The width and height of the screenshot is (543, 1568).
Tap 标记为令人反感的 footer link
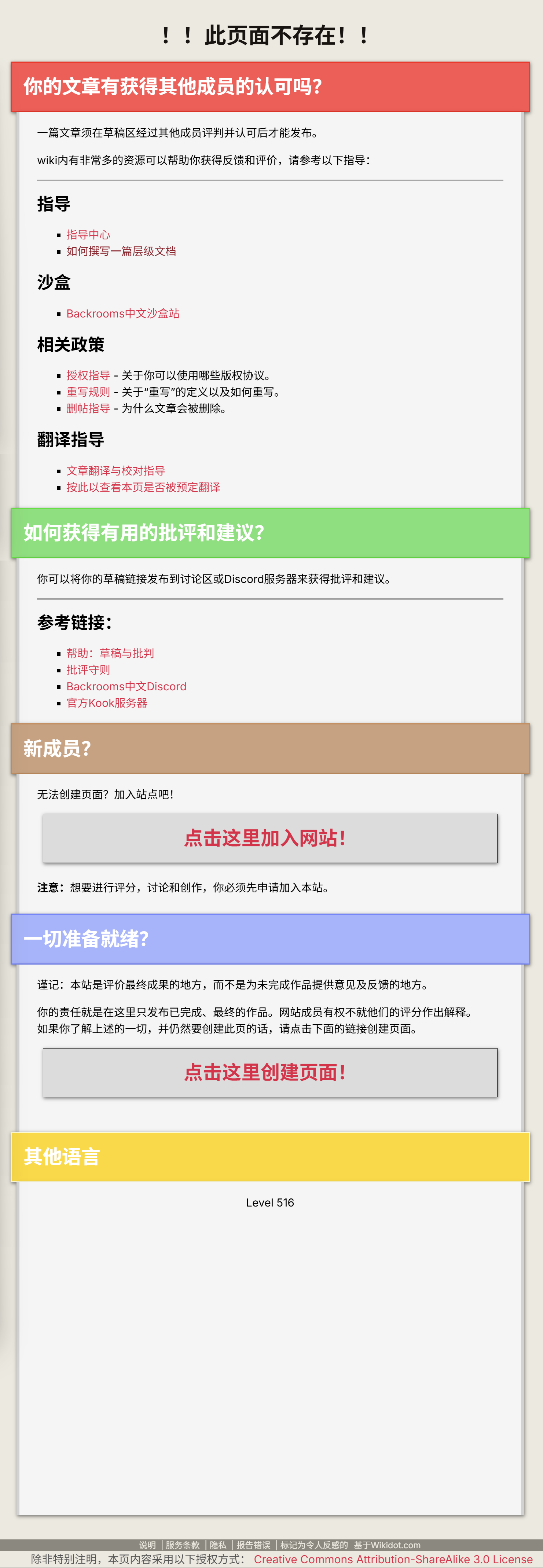point(314,1545)
